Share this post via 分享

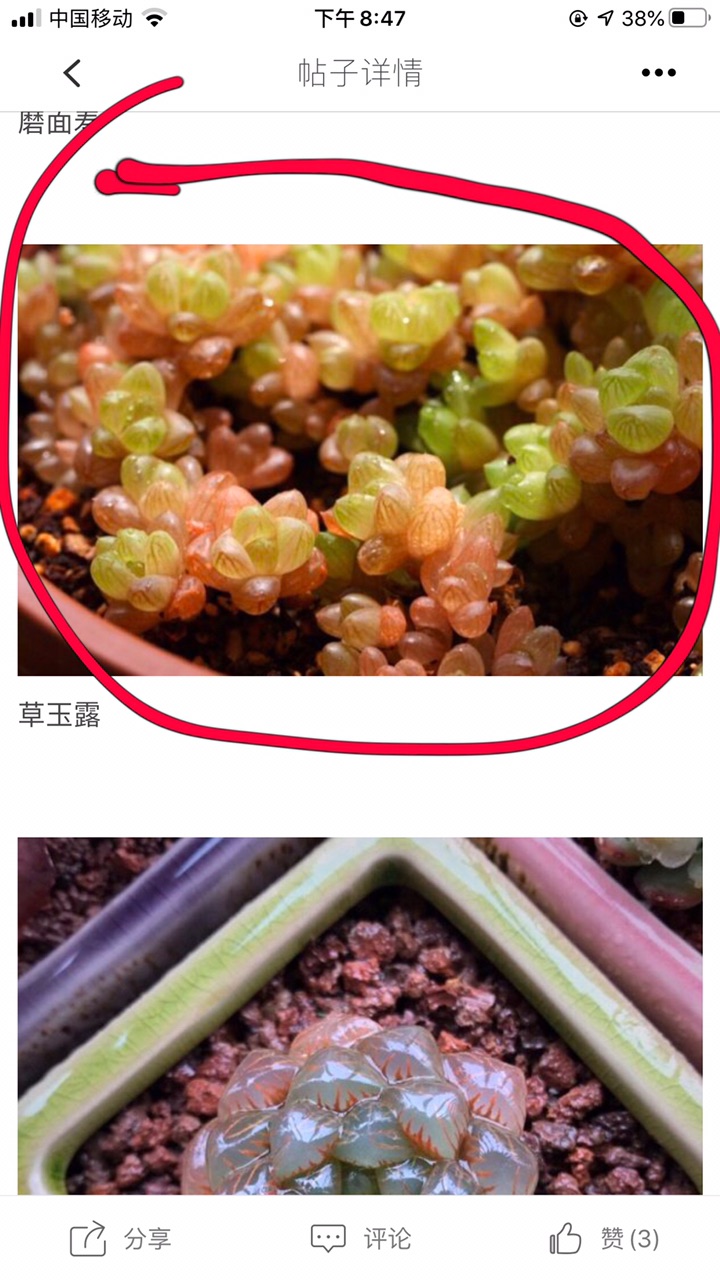pyautogui.click(x=120, y=1240)
